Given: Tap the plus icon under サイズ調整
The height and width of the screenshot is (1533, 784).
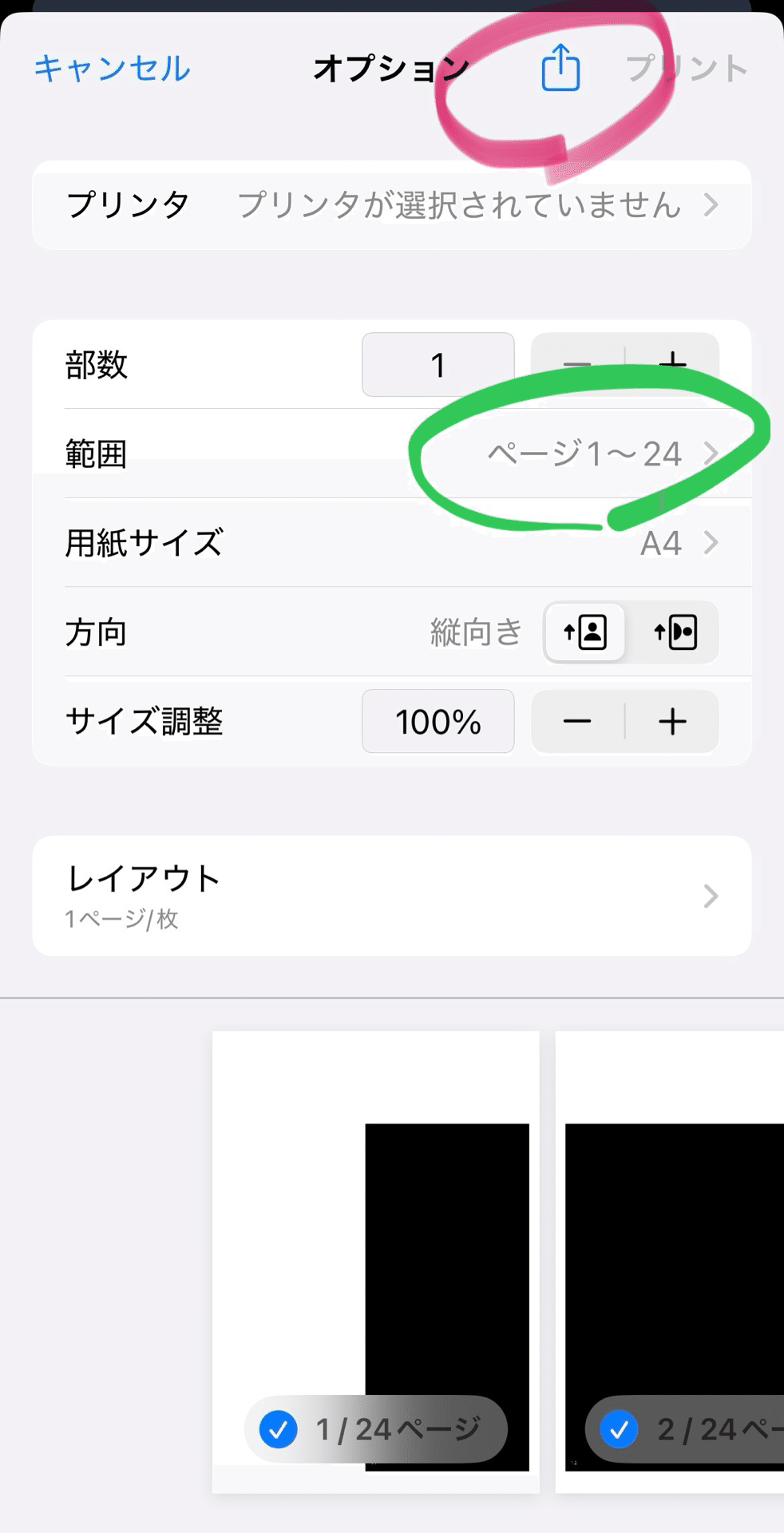Looking at the screenshot, I should [673, 722].
